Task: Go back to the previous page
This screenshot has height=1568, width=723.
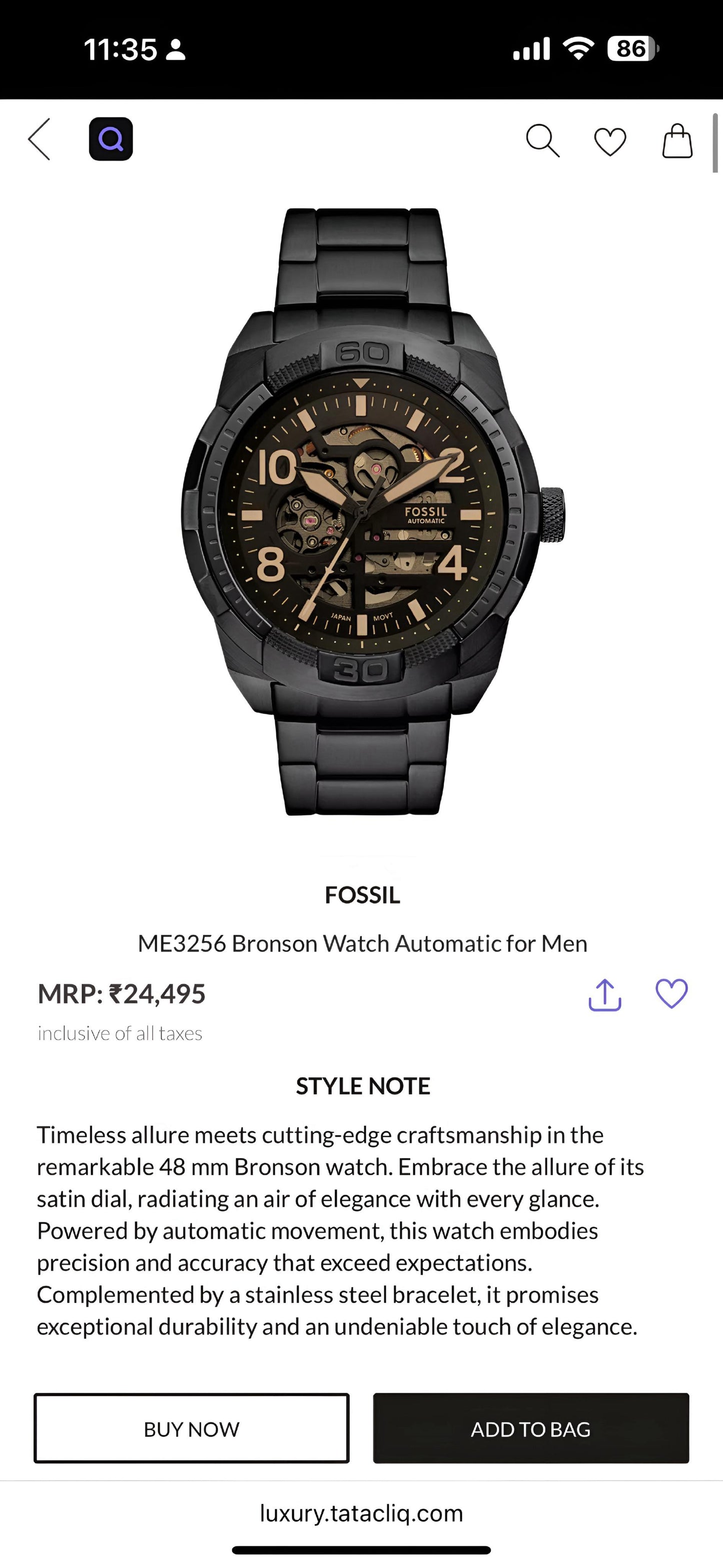Action: [x=40, y=140]
